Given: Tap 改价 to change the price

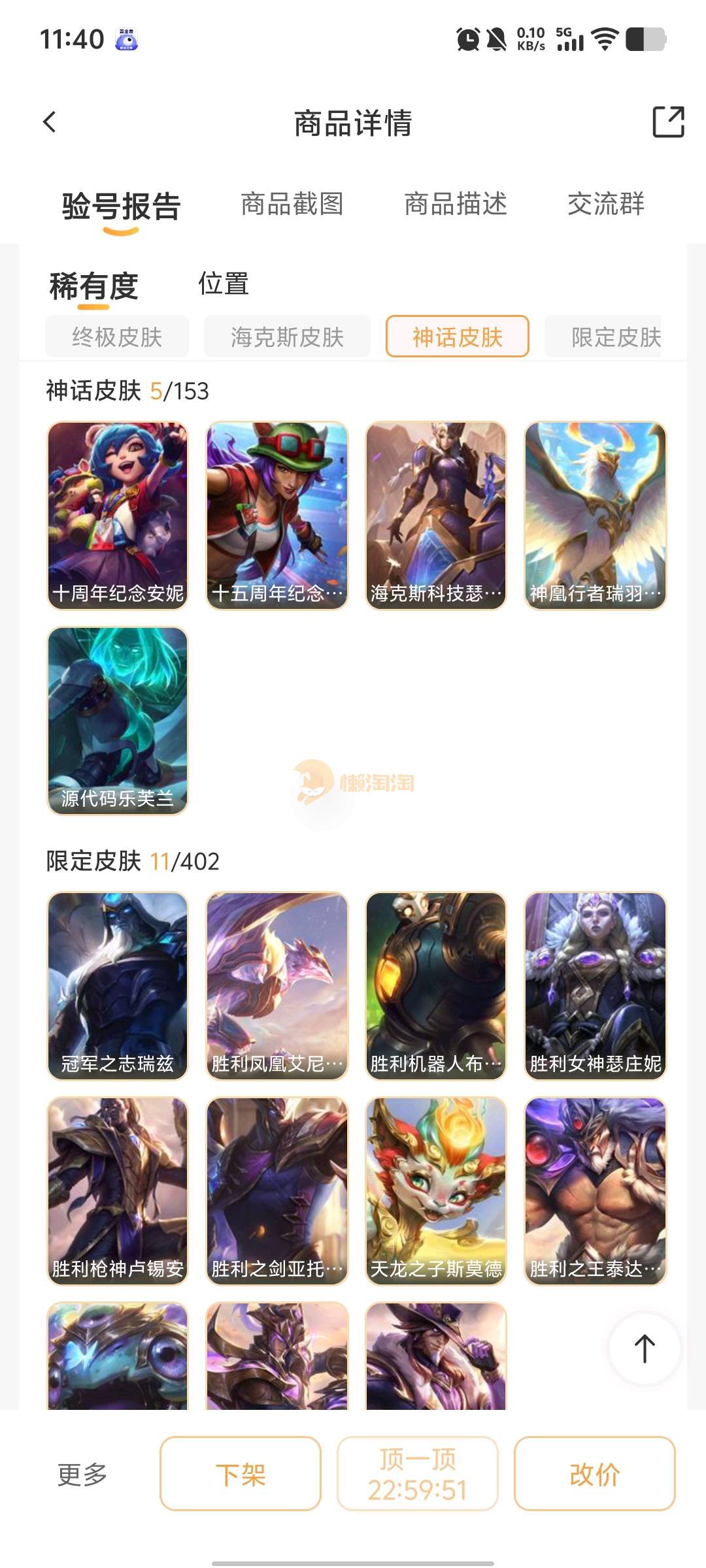Looking at the screenshot, I should point(594,1475).
